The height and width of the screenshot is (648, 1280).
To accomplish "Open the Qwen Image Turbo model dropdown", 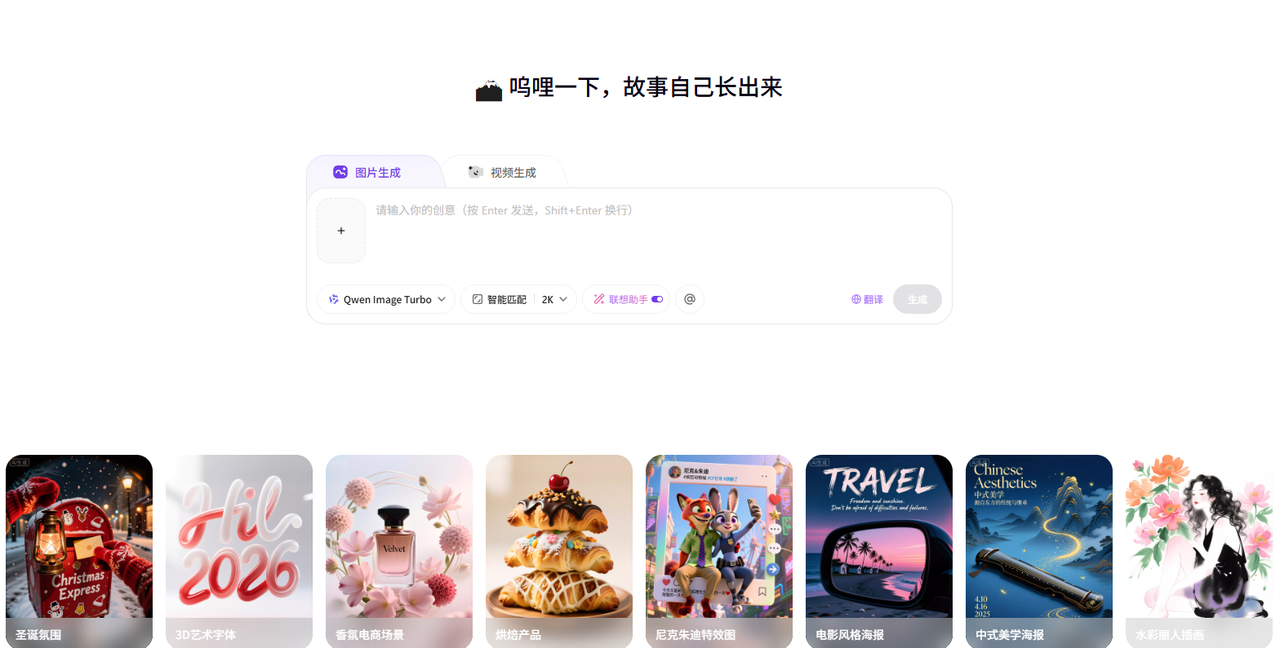I will [x=386, y=299].
